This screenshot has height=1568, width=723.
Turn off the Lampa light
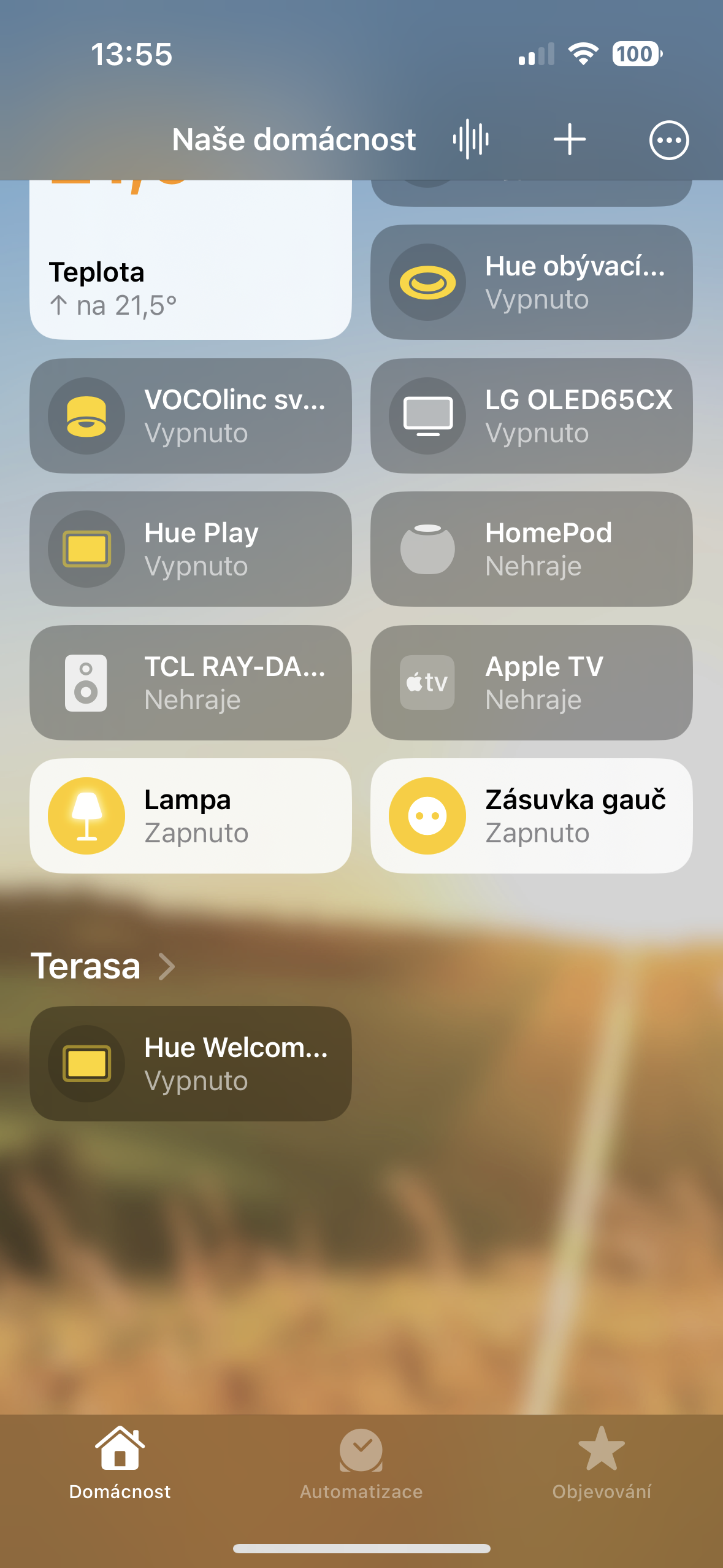[x=86, y=816]
